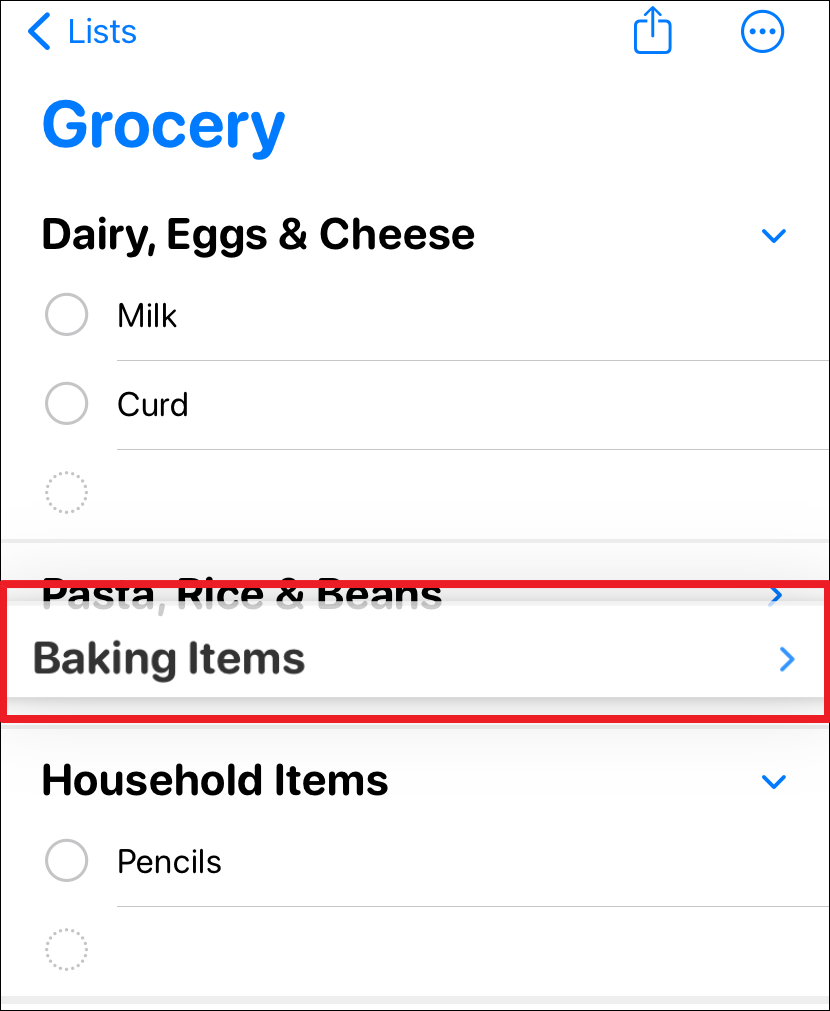Screen dimensions: 830x1011
Task: Collapse the Dairy, Eggs & Cheese section
Action: [x=774, y=236]
